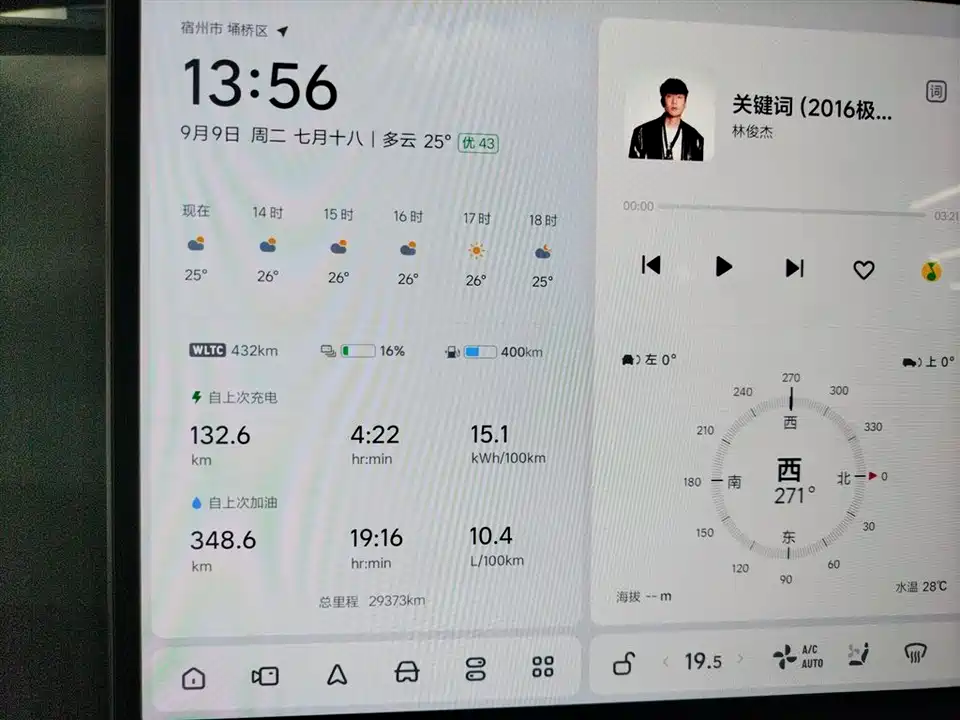Show lyrics with the 词 icon
This screenshot has width=960, height=720.
pyautogui.click(x=936, y=92)
